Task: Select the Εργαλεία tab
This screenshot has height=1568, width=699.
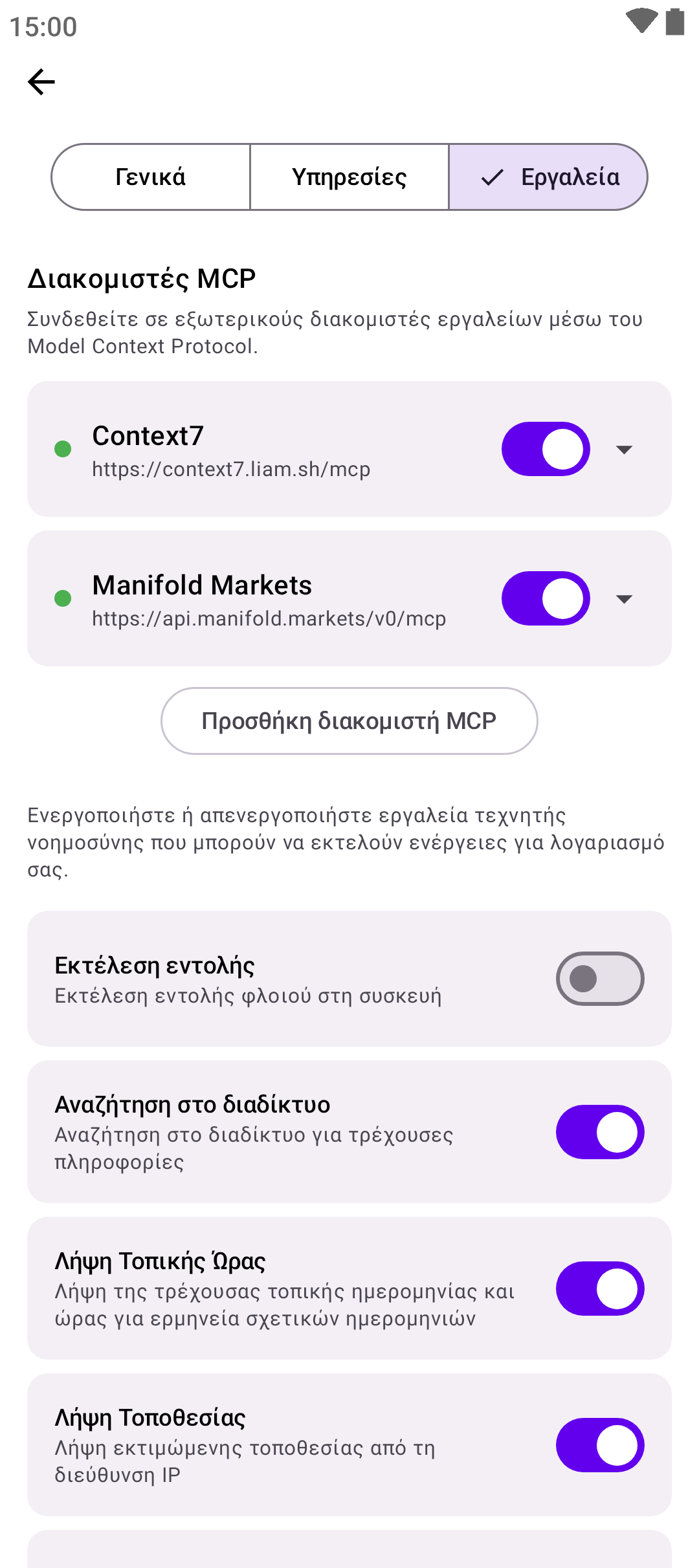Action: 549,177
